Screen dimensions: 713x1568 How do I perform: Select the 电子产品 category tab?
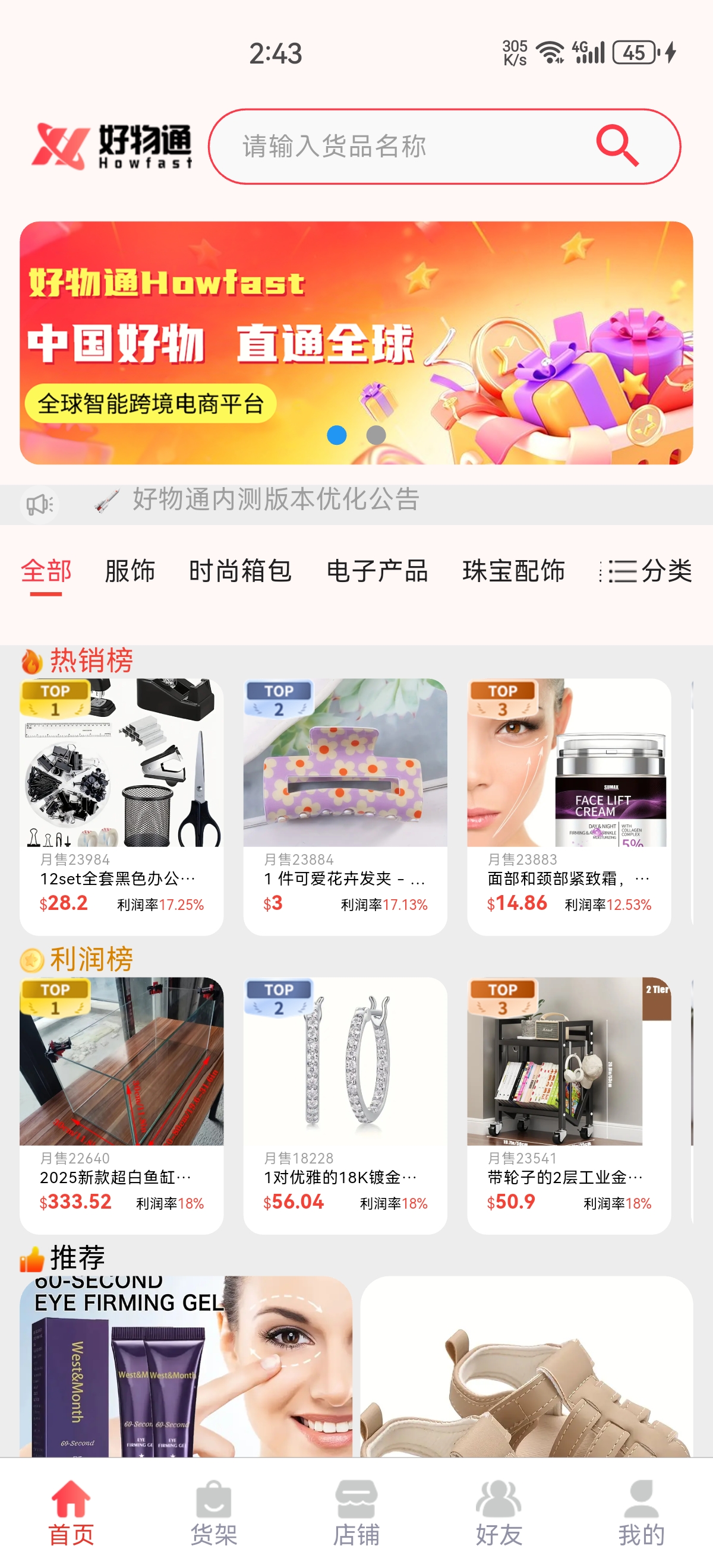377,571
